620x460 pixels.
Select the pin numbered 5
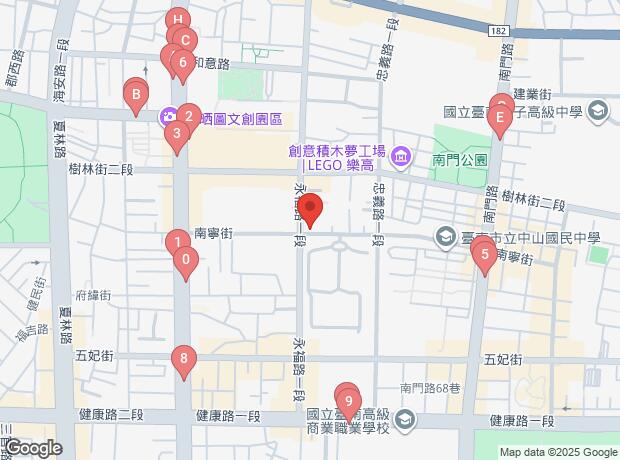pos(485,254)
